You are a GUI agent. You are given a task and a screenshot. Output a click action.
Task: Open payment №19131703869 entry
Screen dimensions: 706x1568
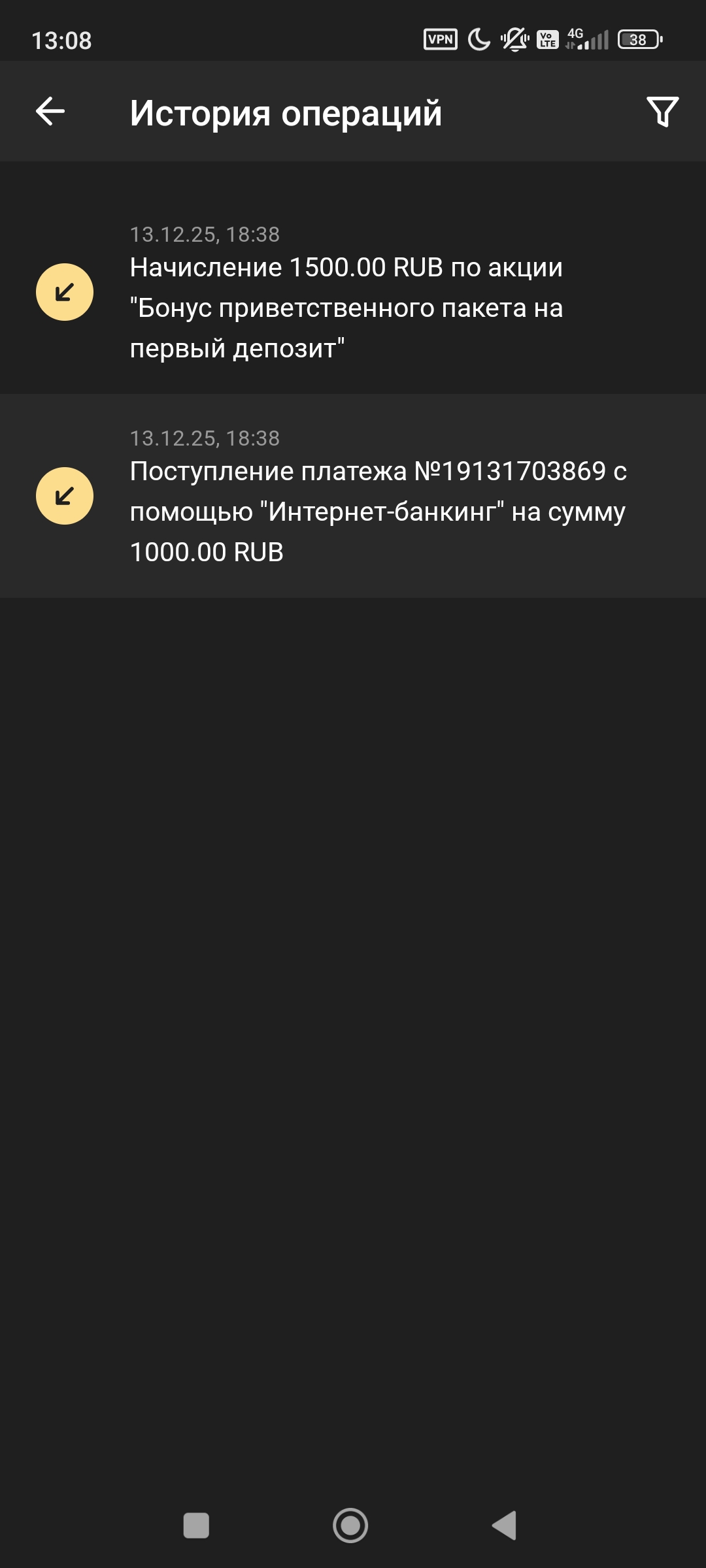[x=353, y=497]
